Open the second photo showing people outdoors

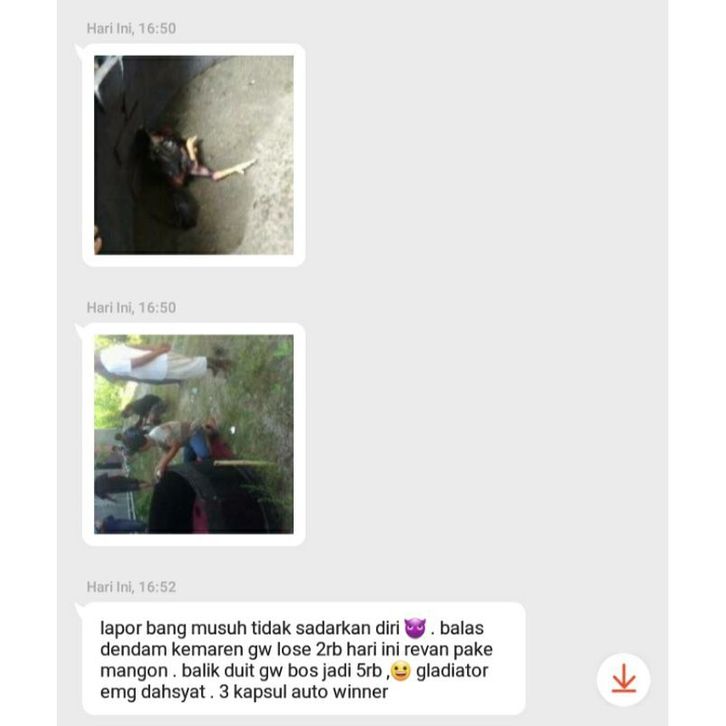[x=194, y=434]
